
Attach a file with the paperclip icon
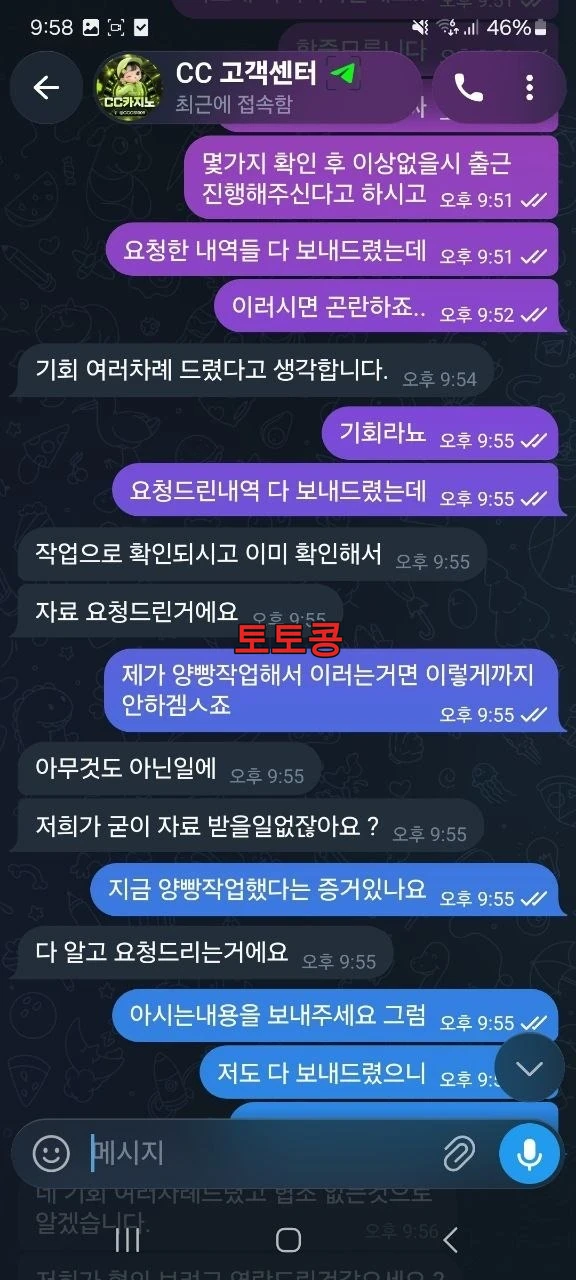[458, 1154]
